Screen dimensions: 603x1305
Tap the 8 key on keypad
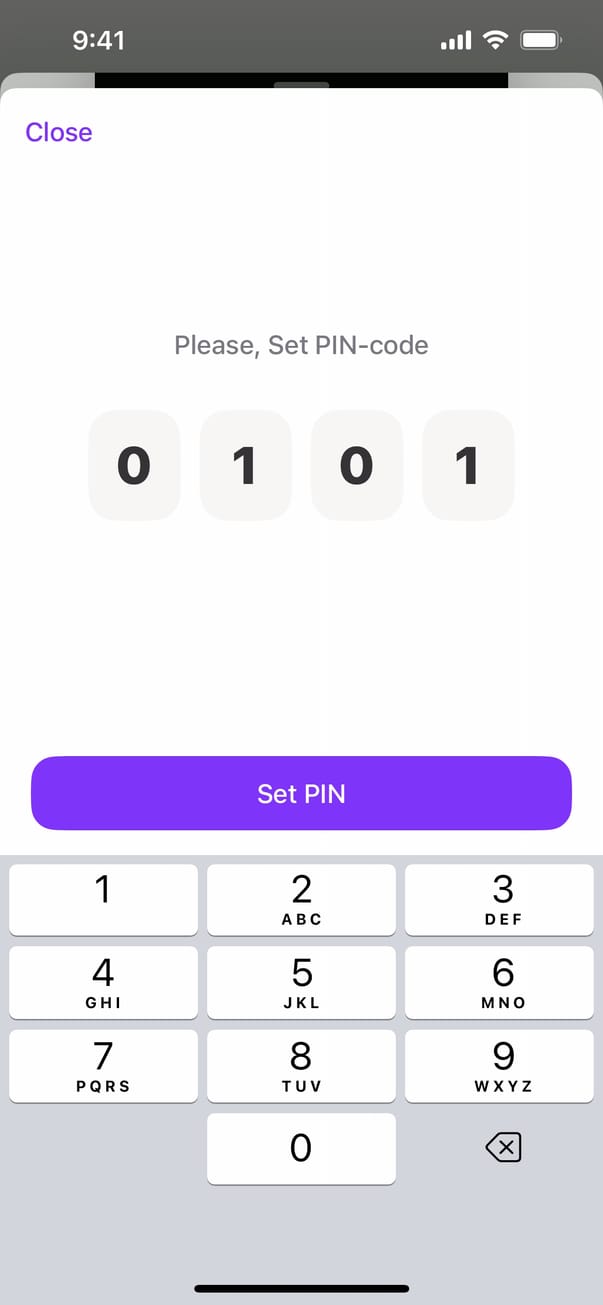point(301,1066)
